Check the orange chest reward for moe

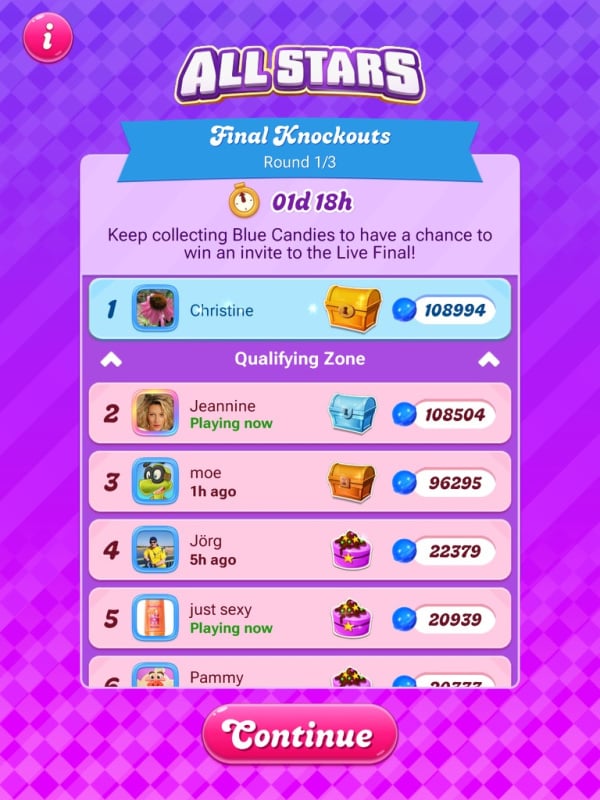[x=352, y=482]
